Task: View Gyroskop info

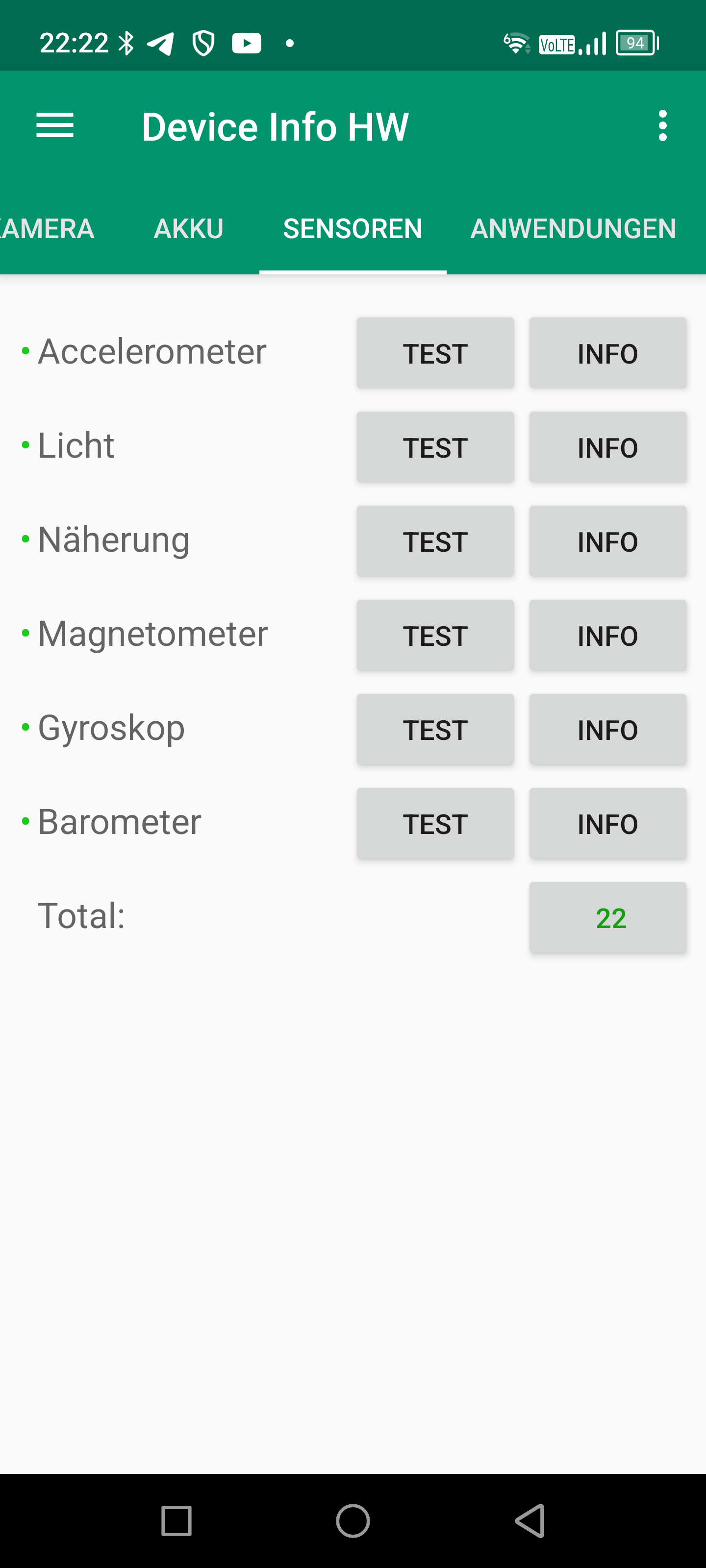Action: pos(607,730)
